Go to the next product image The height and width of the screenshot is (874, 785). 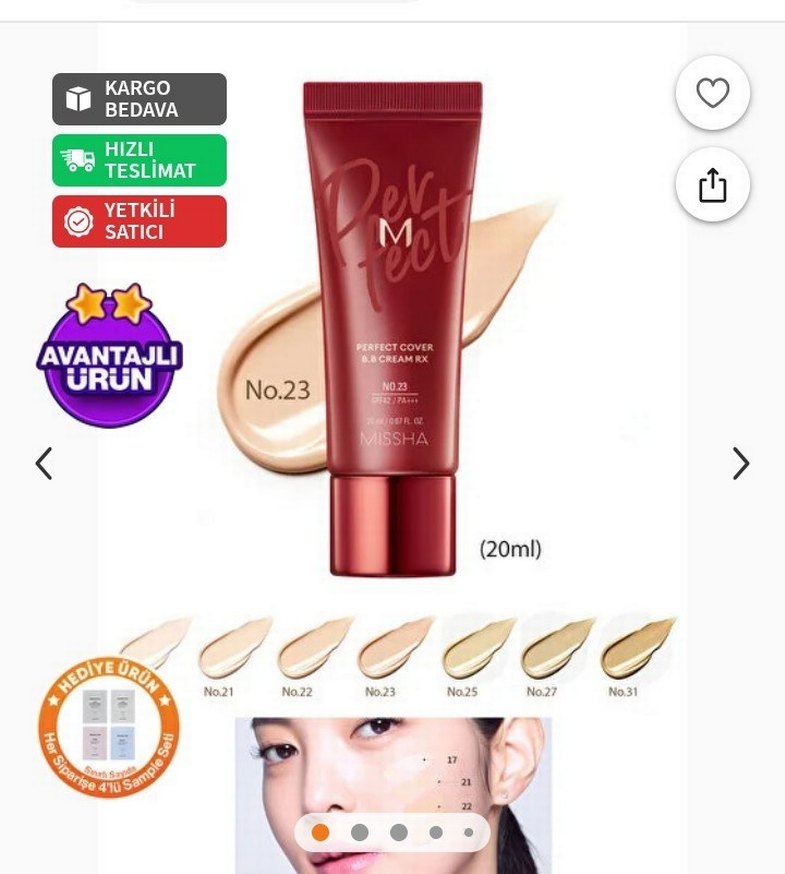click(740, 463)
